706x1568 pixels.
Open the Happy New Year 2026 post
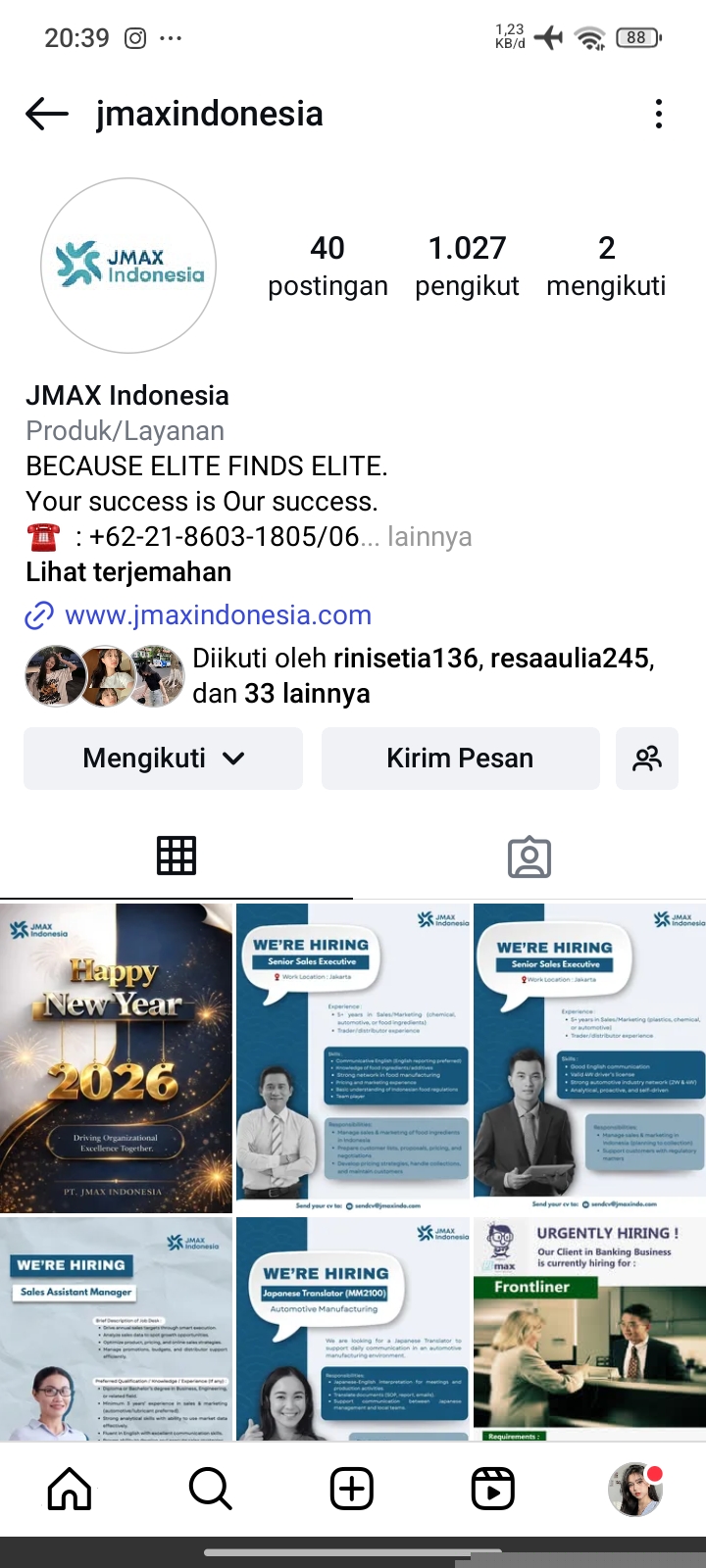pos(116,1058)
